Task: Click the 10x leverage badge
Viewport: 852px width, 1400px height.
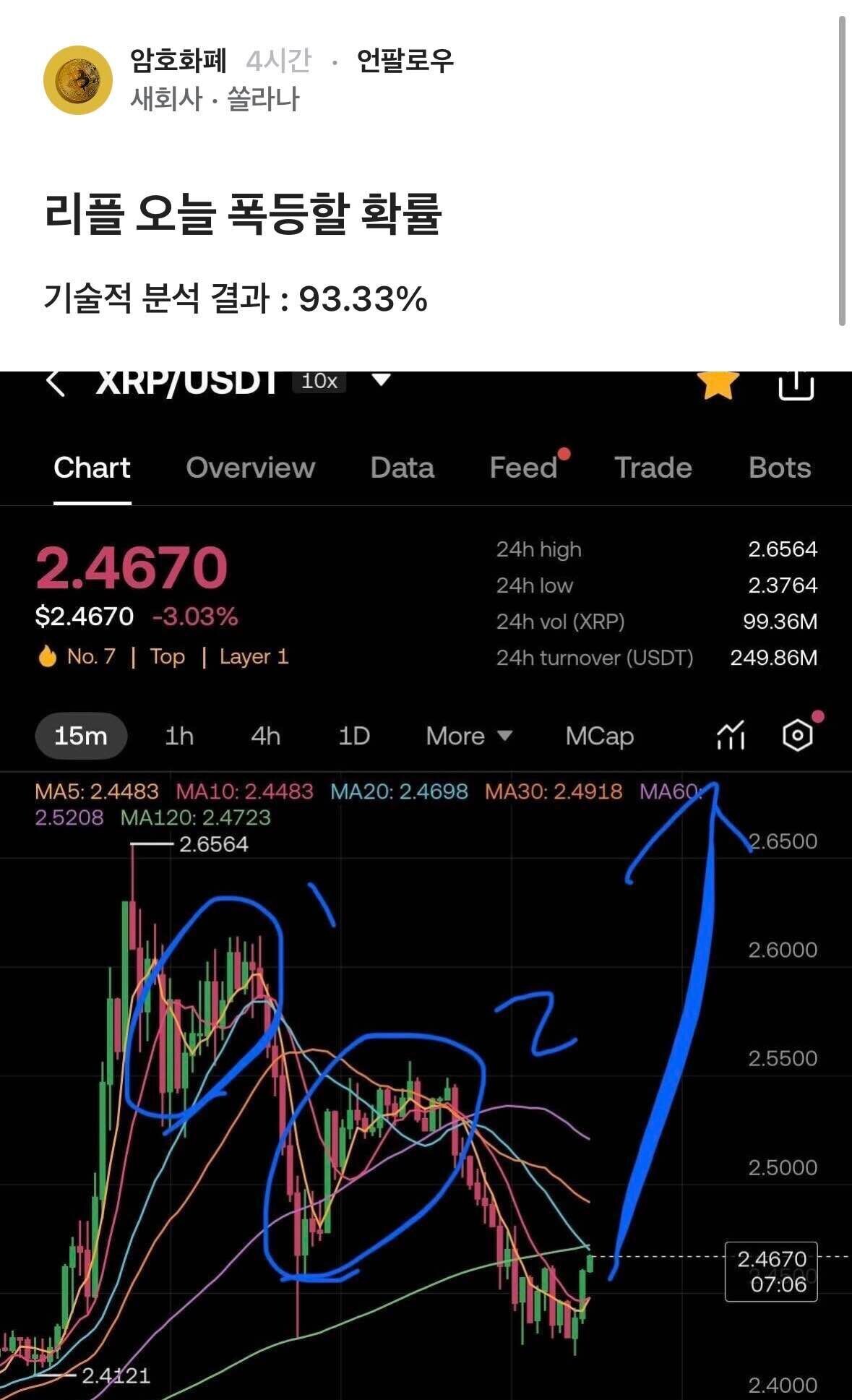Action: click(318, 381)
